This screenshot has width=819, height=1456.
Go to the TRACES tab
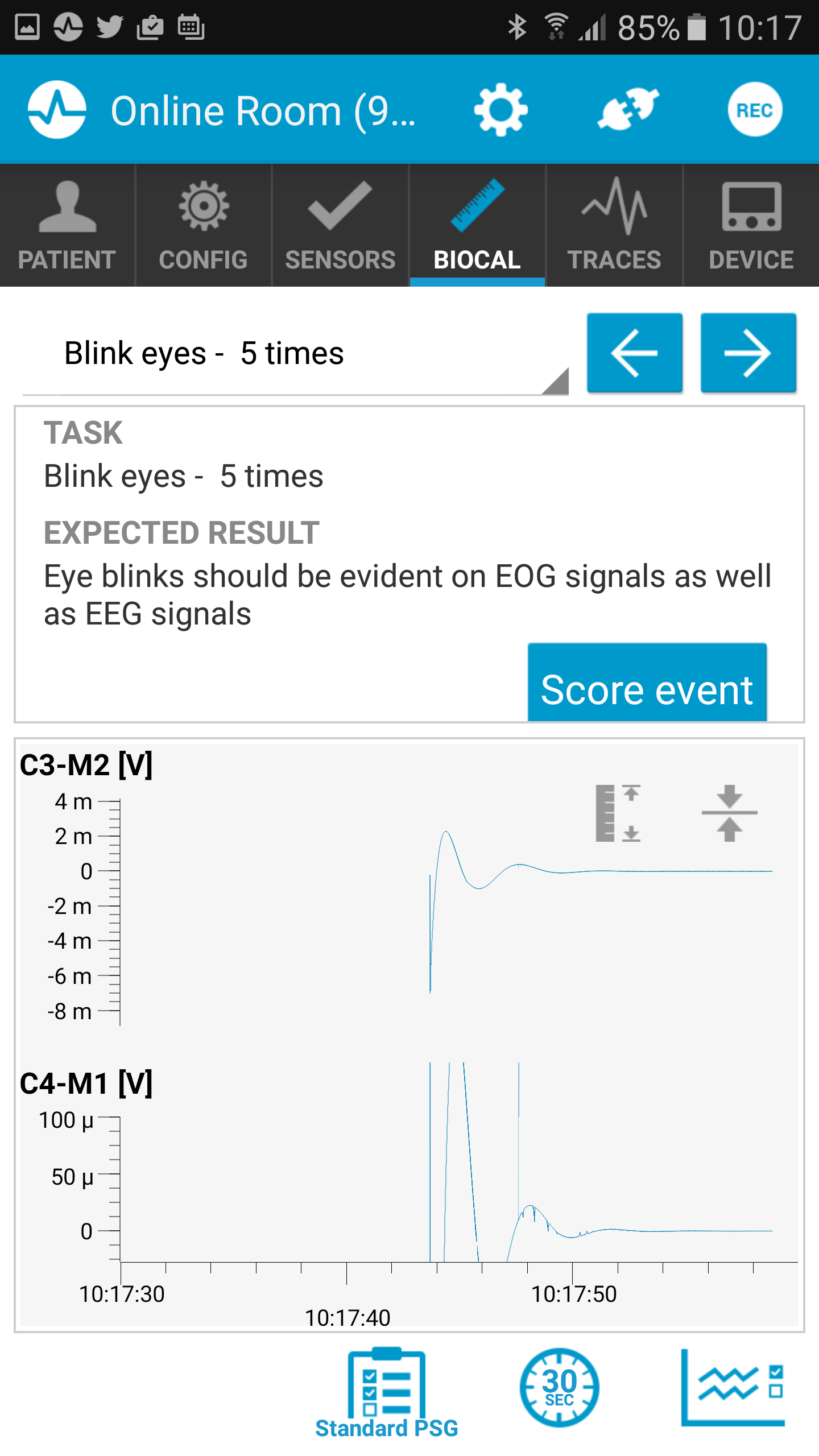pos(614,226)
